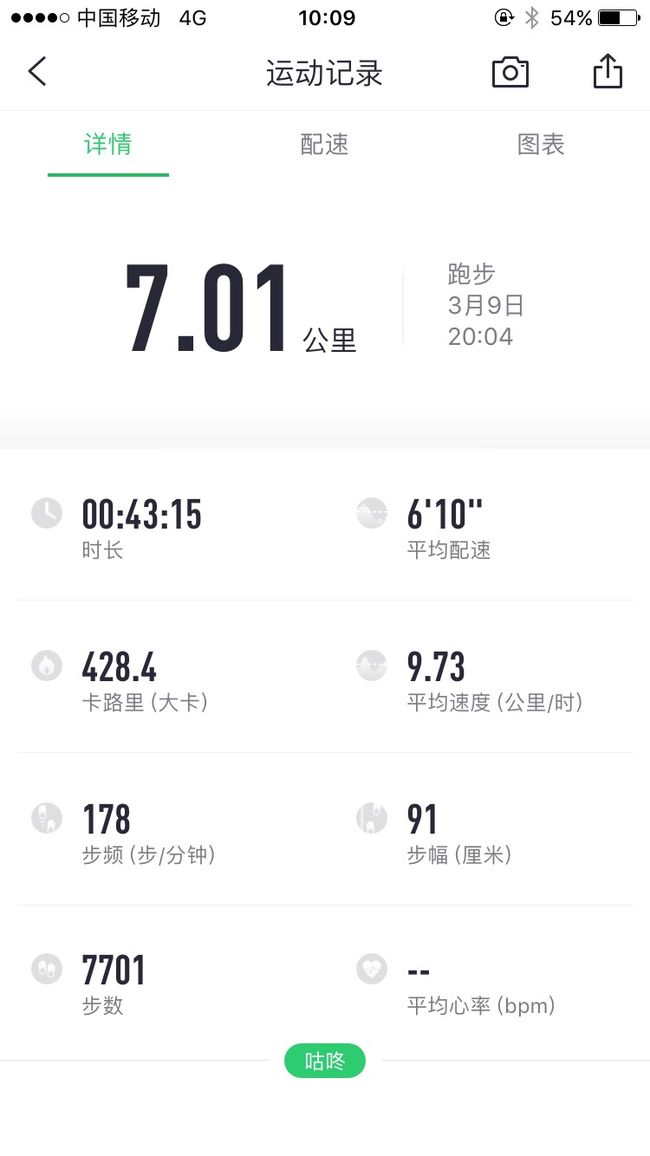Image resolution: width=650 pixels, height=1156 pixels.
Task: Go back from the 运动记录 screen
Action: (x=37, y=72)
